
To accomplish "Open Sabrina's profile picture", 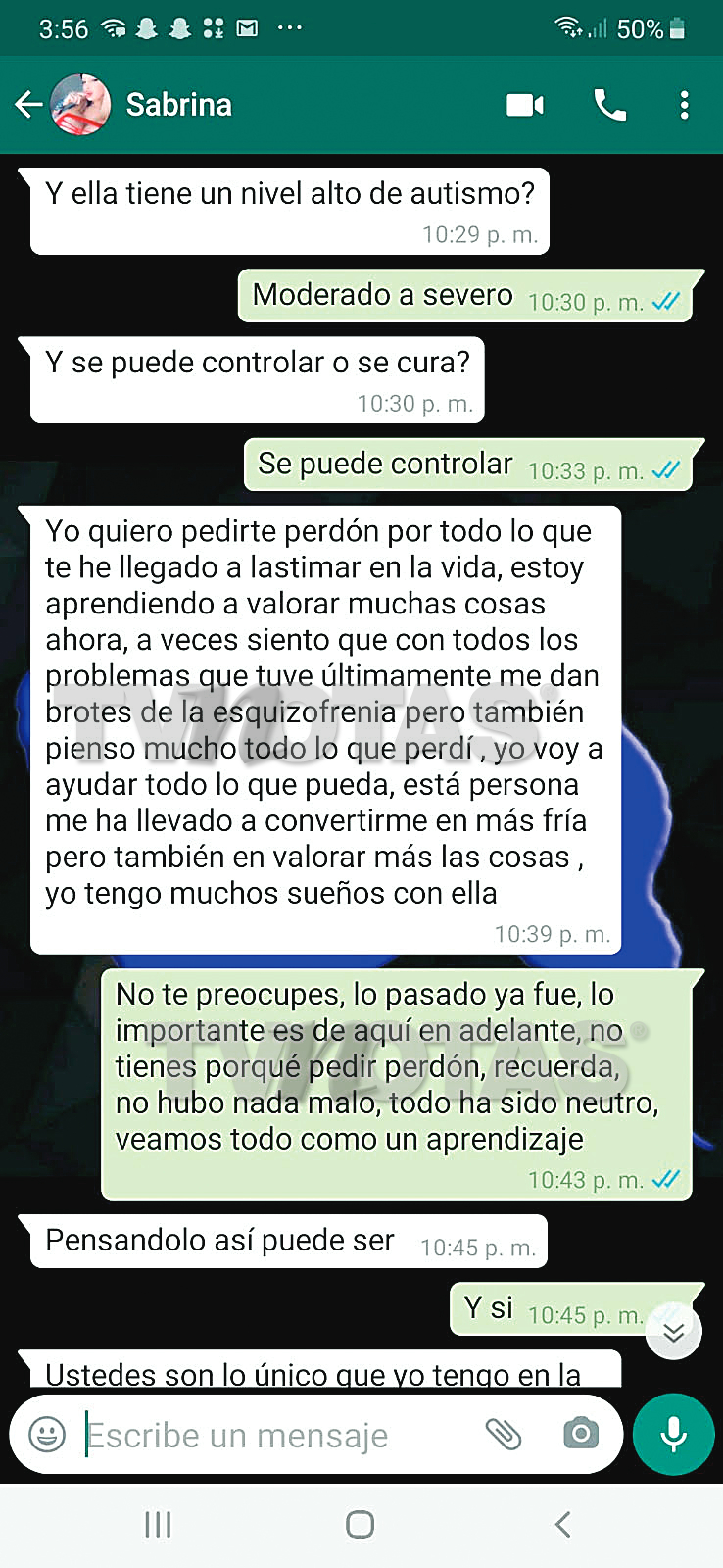I will (80, 104).
